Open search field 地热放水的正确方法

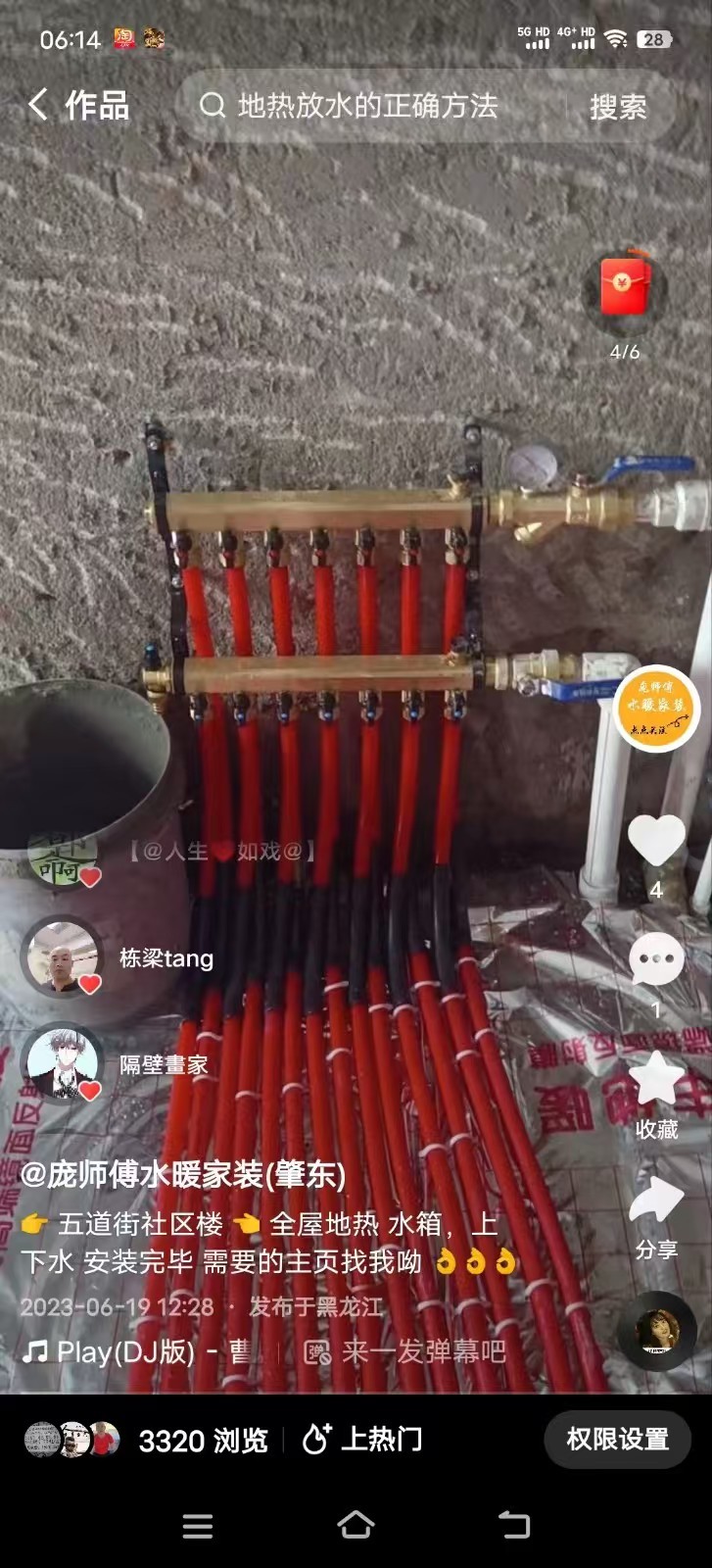tap(367, 106)
